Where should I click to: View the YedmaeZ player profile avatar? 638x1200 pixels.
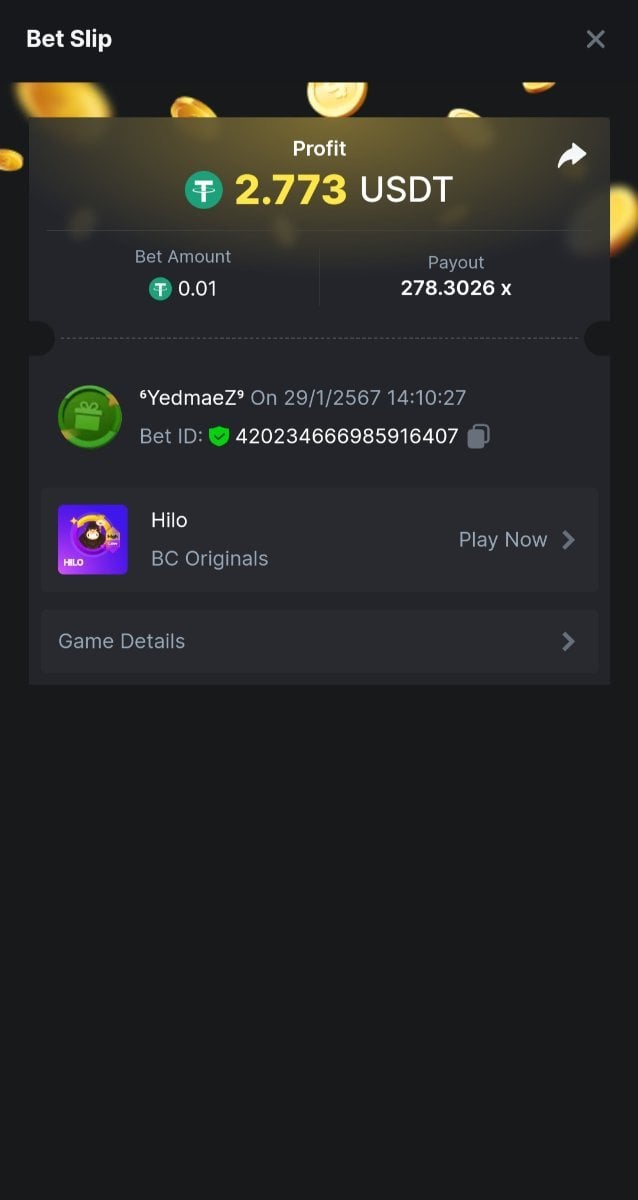(x=90, y=416)
